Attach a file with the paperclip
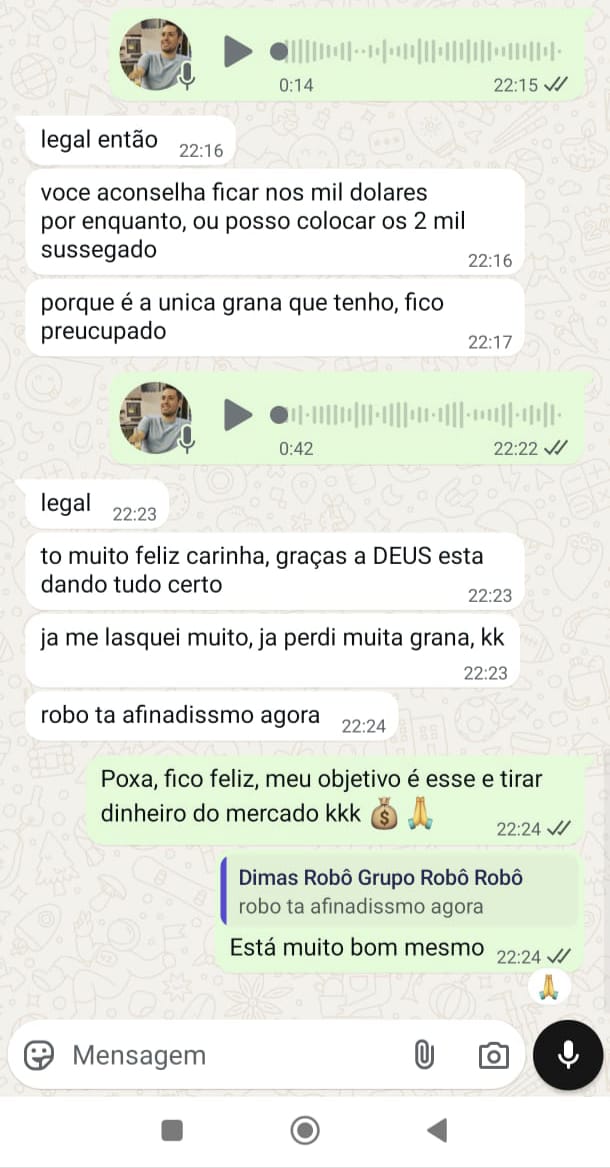 pos(423,1055)
